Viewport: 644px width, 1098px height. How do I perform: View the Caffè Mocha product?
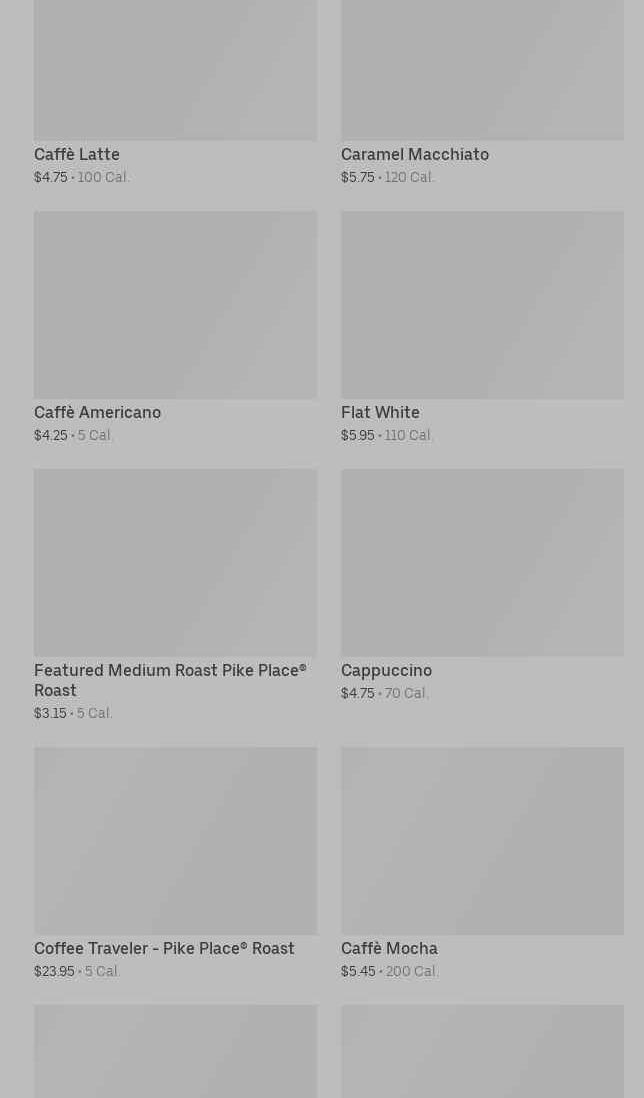click(x=482, y=863)
